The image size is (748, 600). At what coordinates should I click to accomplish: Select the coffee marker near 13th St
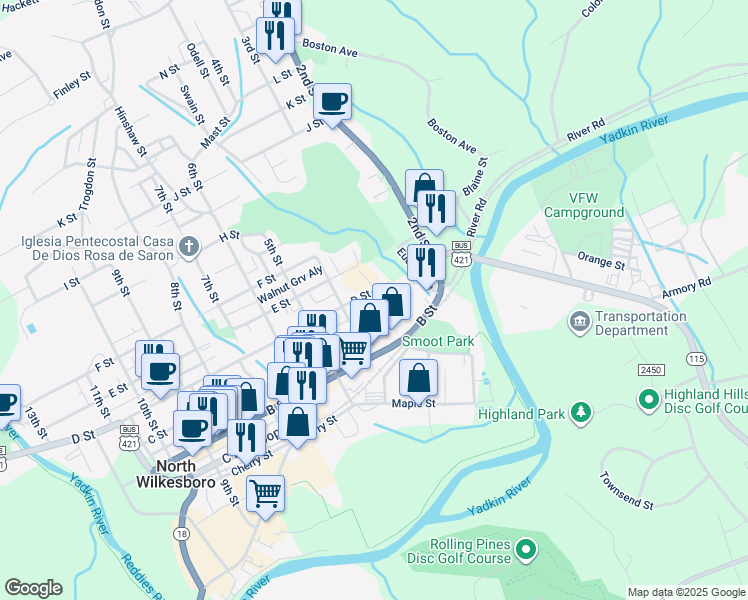(x=7, y=403)
